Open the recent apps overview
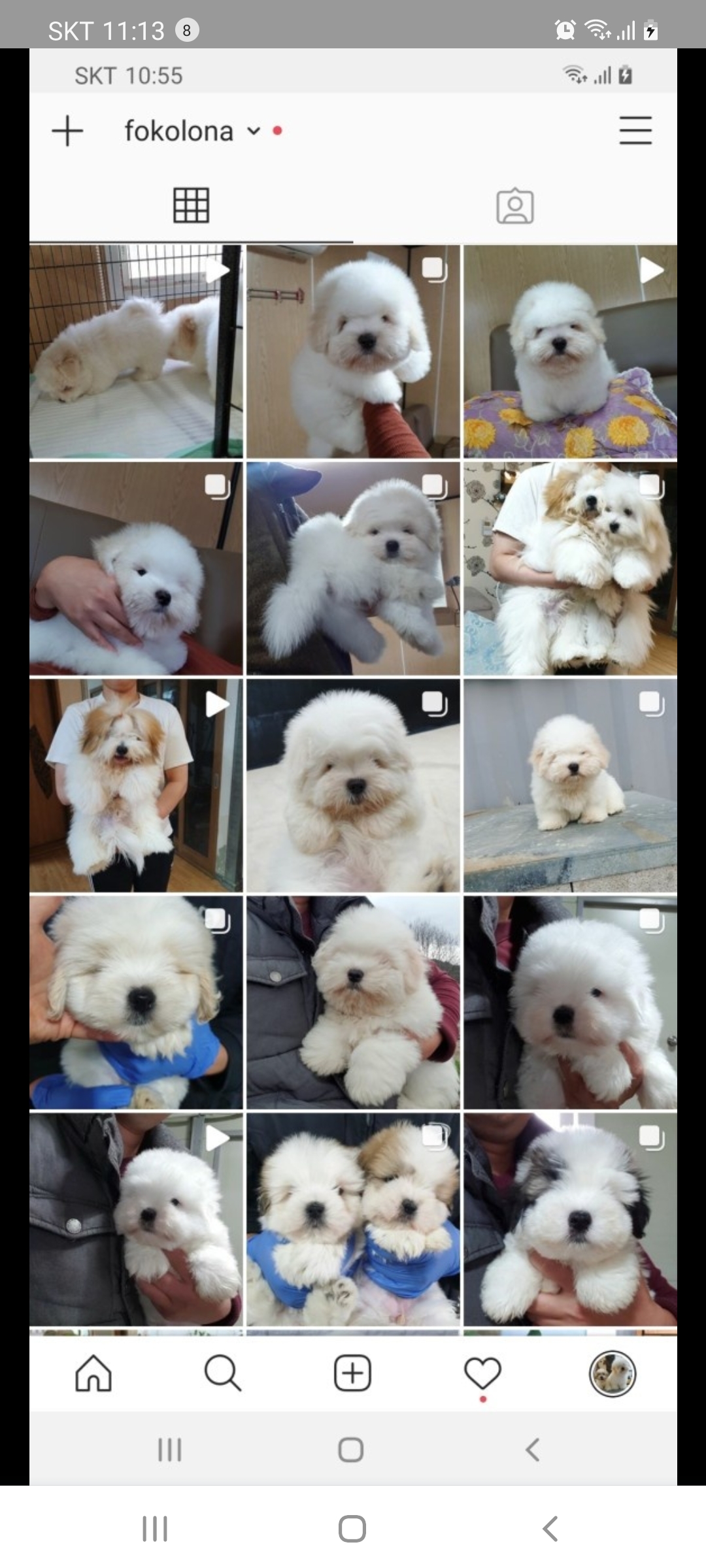The image size is (706, 1568). 155,1528
